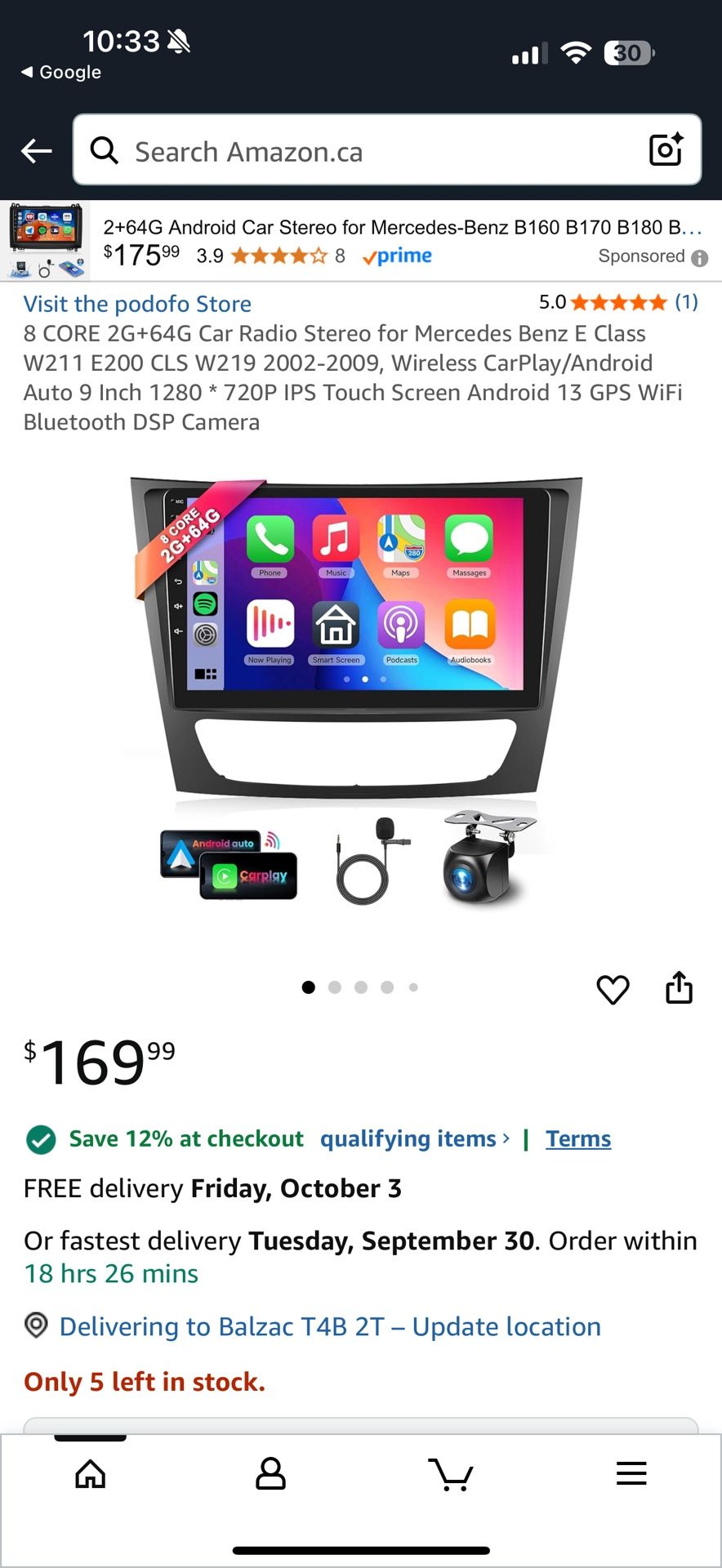
Task: Open camera lens search icon
Action: tap(666, 149)
